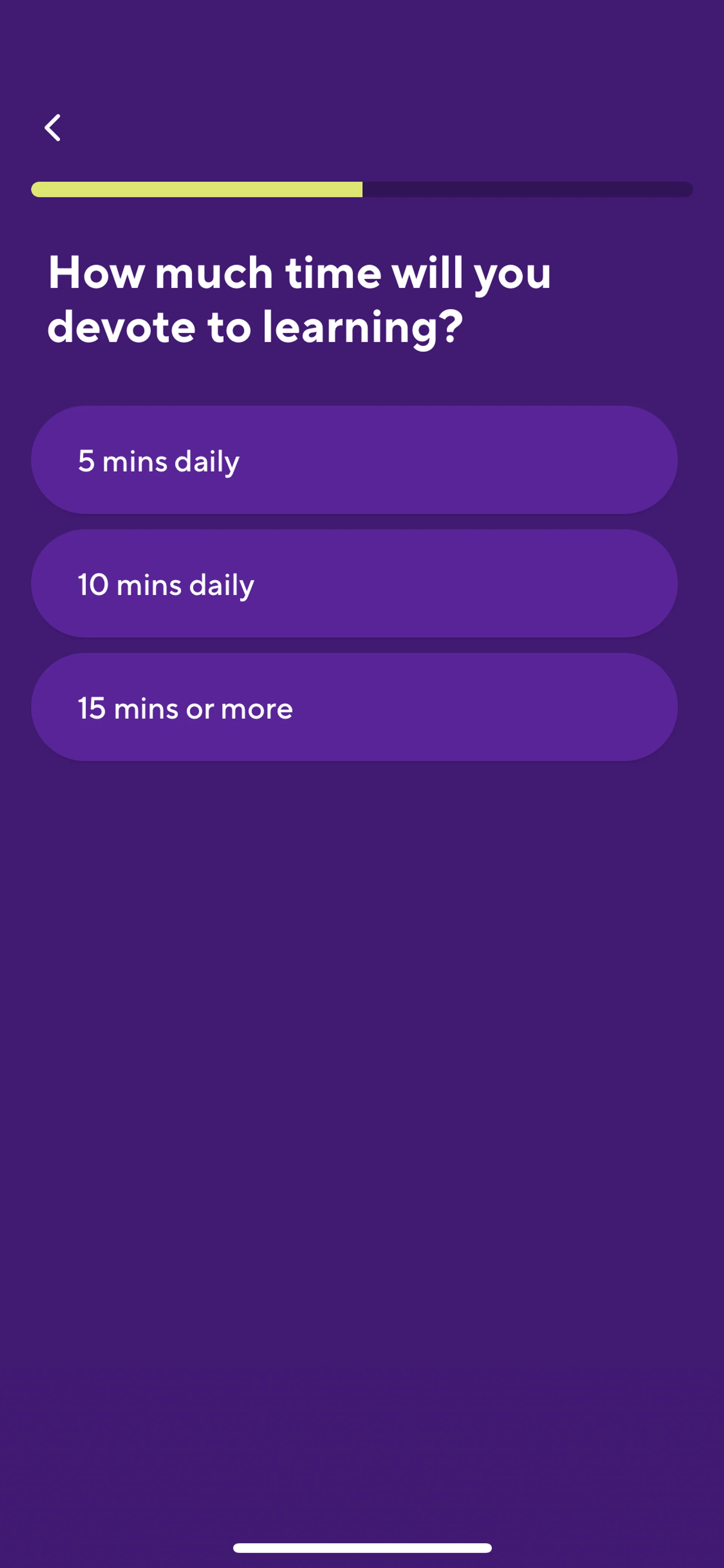The height and width of the screenshot is (1568, 724).
Task: Choose 10 mins daily
Action: pos(354,584)
